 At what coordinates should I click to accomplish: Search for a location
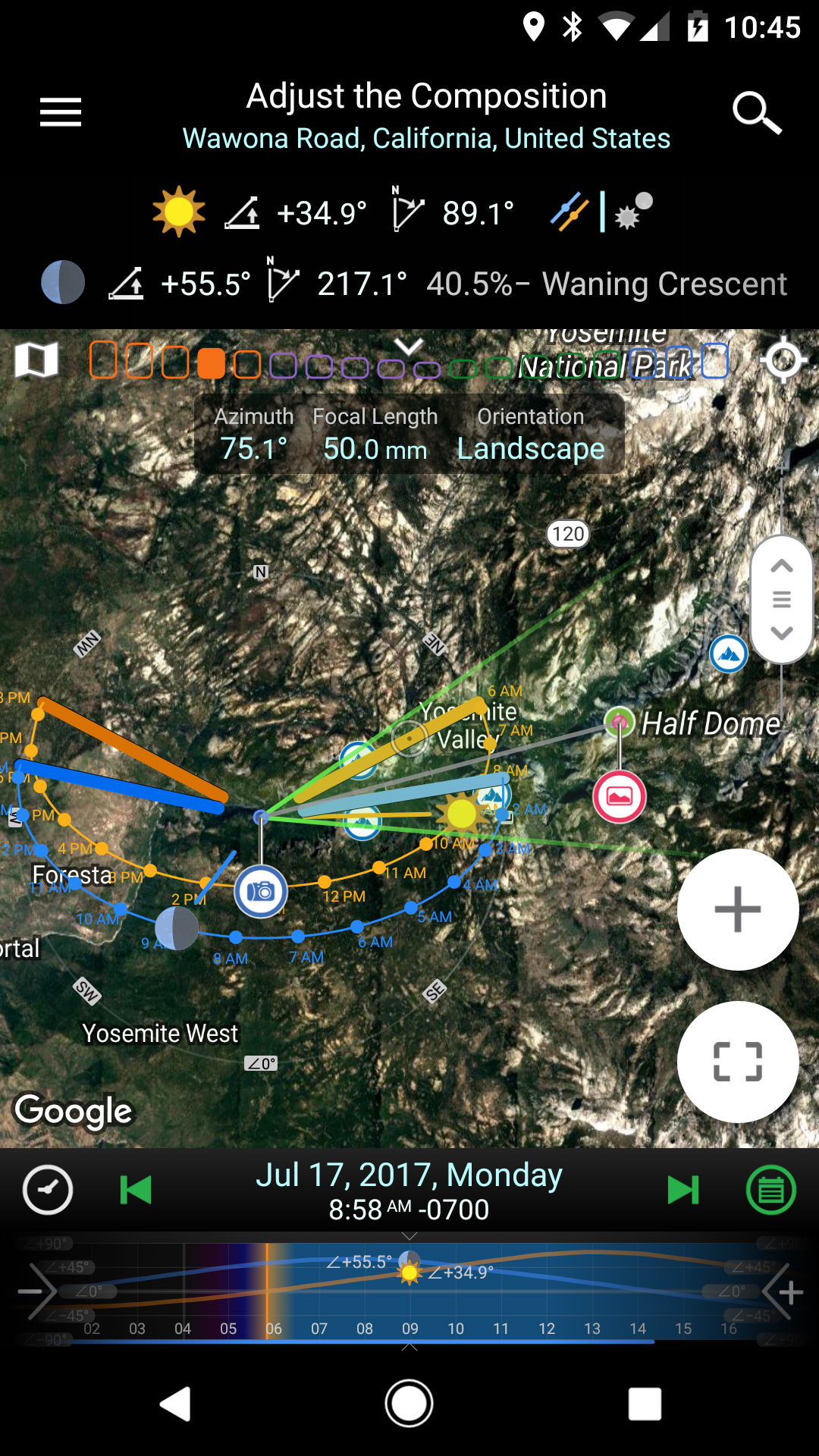(x=756, y=113)
